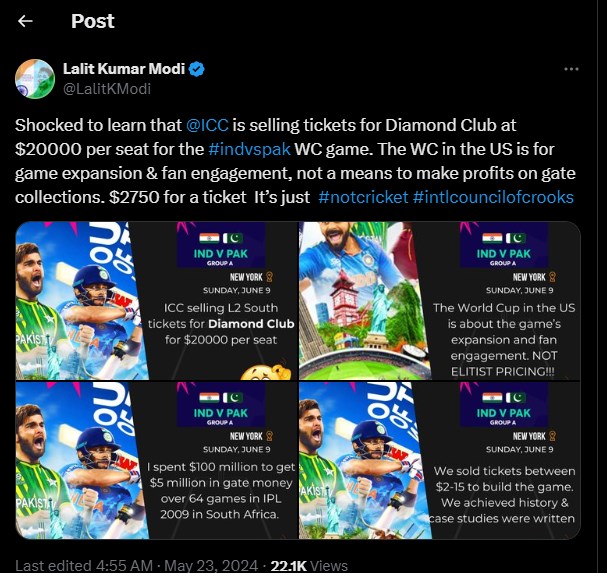Open the image about Diamond Club $20000 seats

pos(156,300)
